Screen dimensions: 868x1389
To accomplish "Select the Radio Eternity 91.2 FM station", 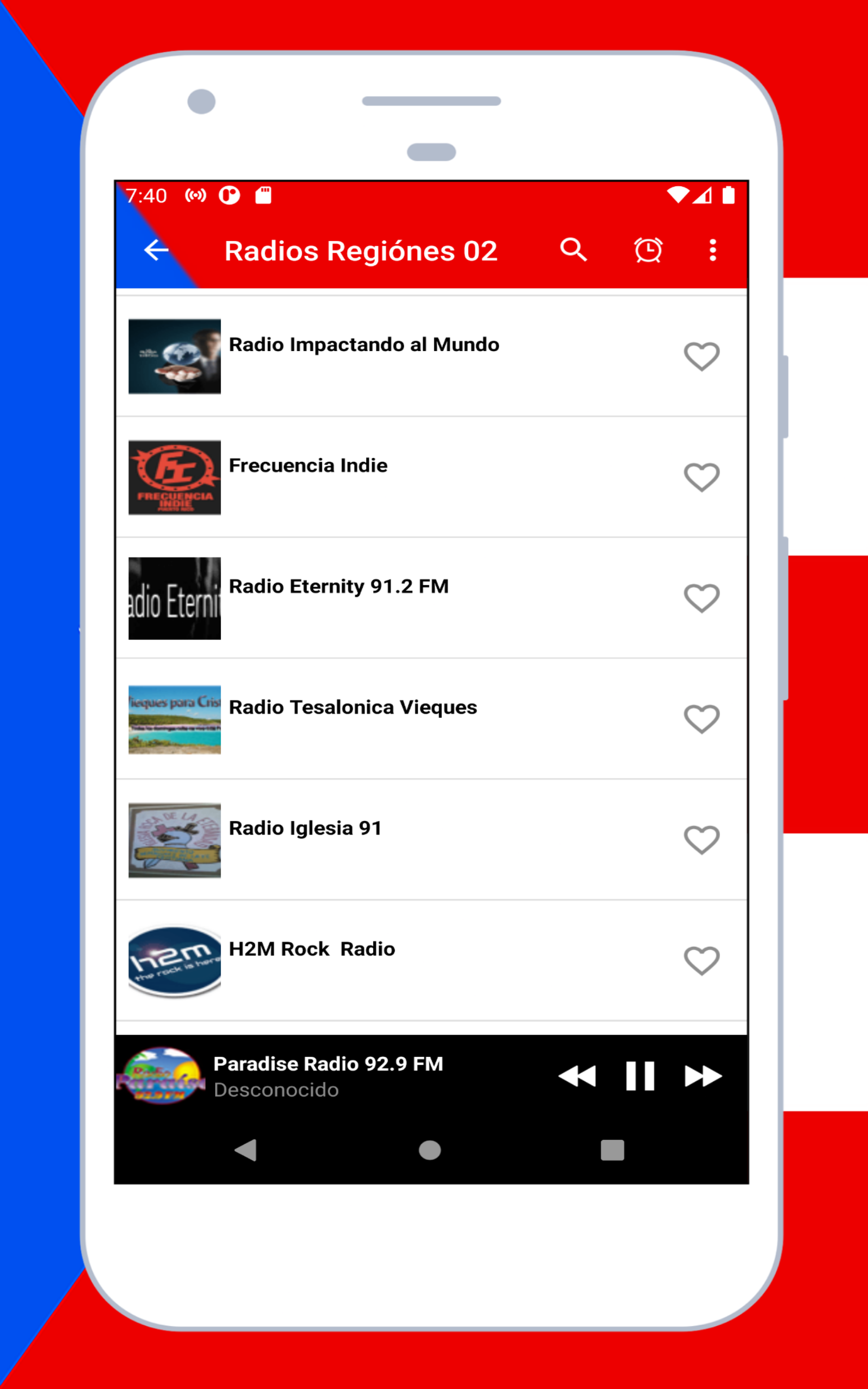I will click(x=339, y=586).
